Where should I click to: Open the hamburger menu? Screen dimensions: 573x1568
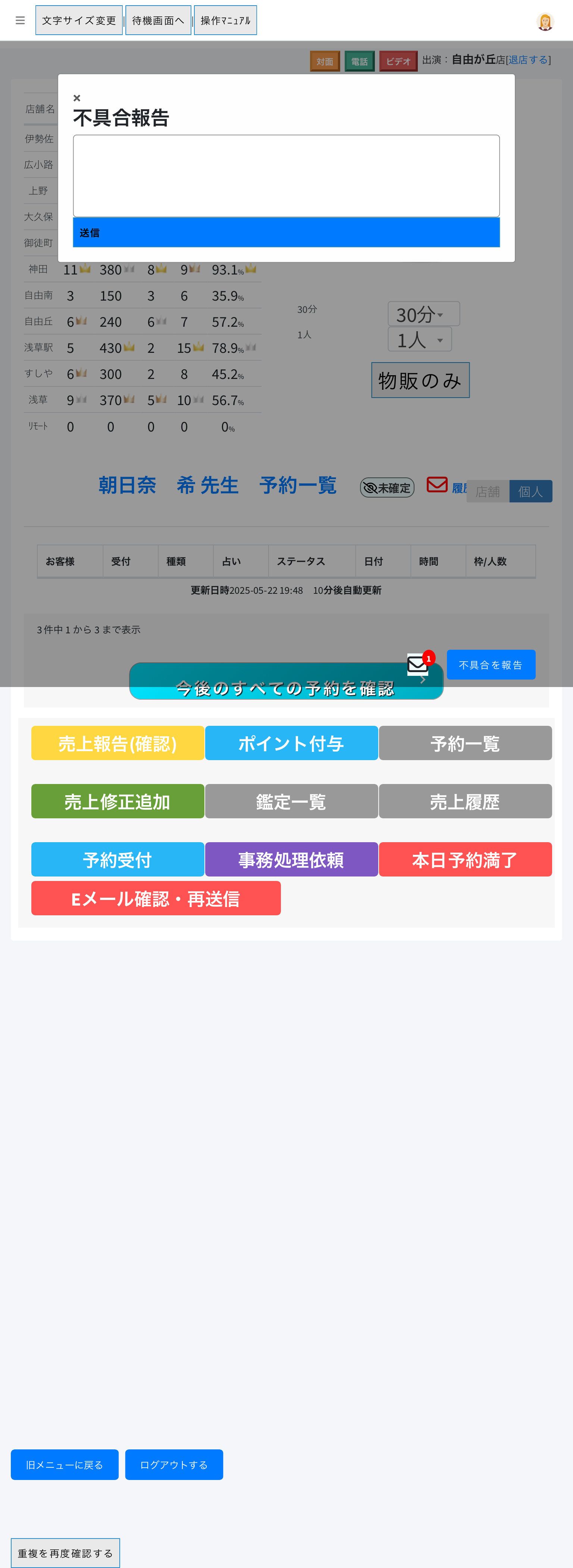click(x=20, y=21)
